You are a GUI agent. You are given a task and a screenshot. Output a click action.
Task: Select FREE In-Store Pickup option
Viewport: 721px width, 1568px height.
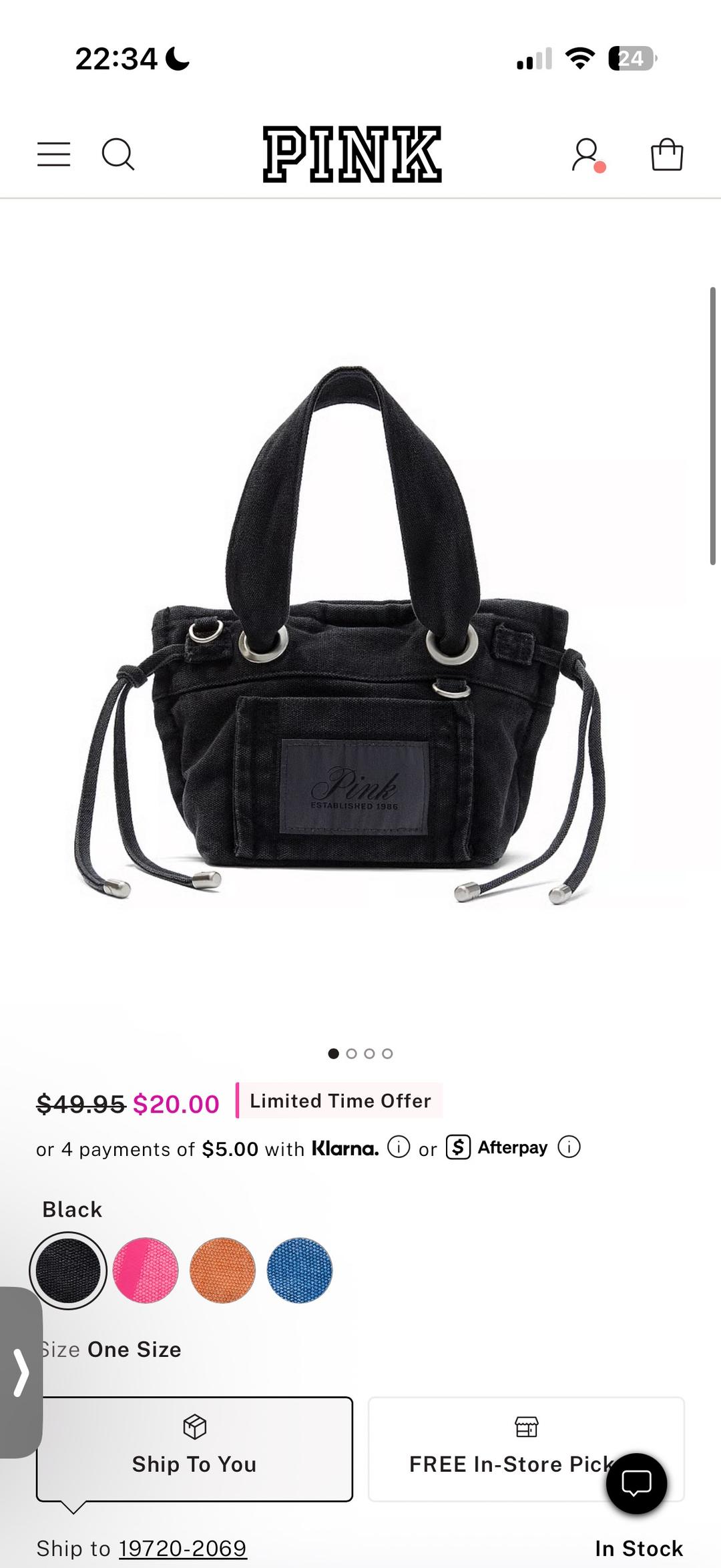coord(526,1449)
